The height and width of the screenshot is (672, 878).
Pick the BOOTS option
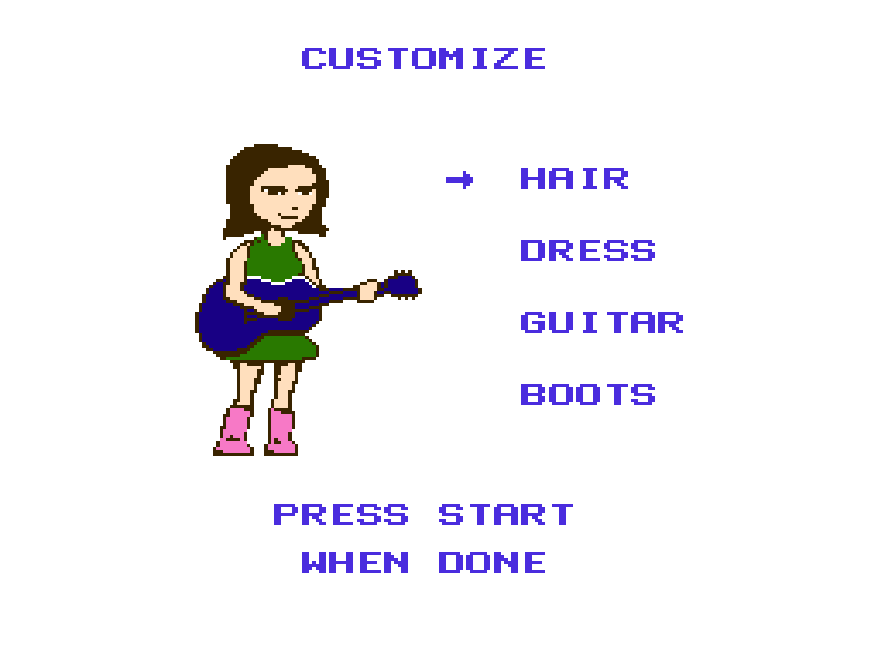[x=588, y=394]
